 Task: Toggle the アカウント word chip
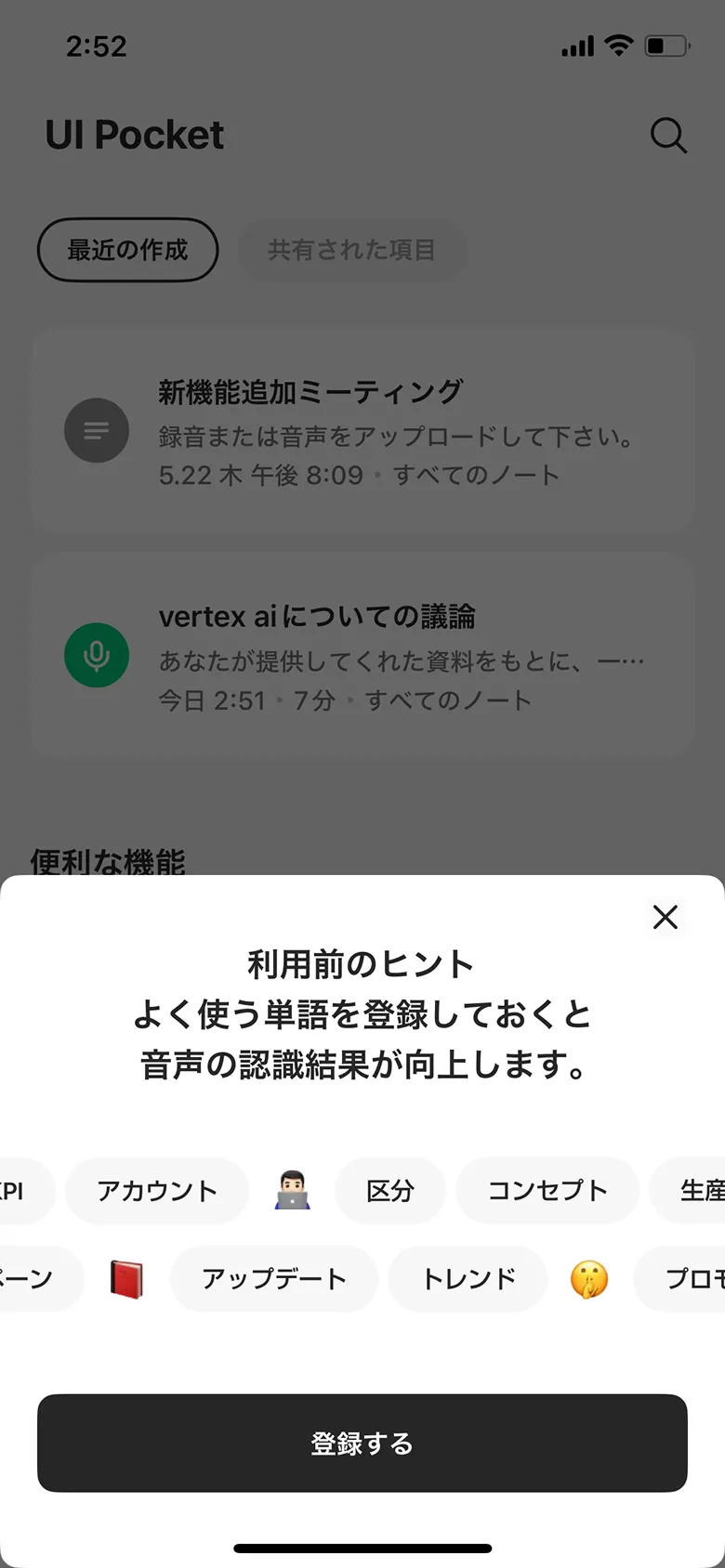coord(156,1190)
